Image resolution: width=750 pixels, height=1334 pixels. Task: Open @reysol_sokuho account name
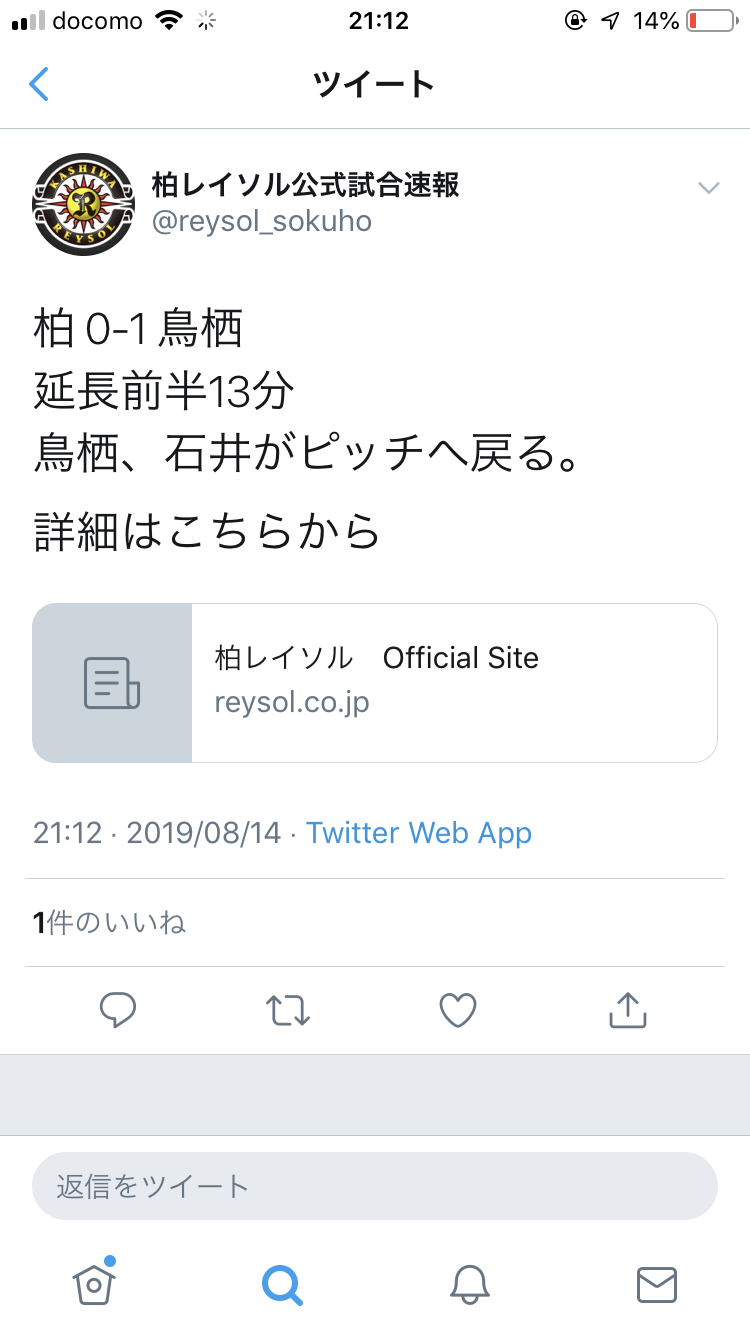pyautogui.click(x=262, y=221)
